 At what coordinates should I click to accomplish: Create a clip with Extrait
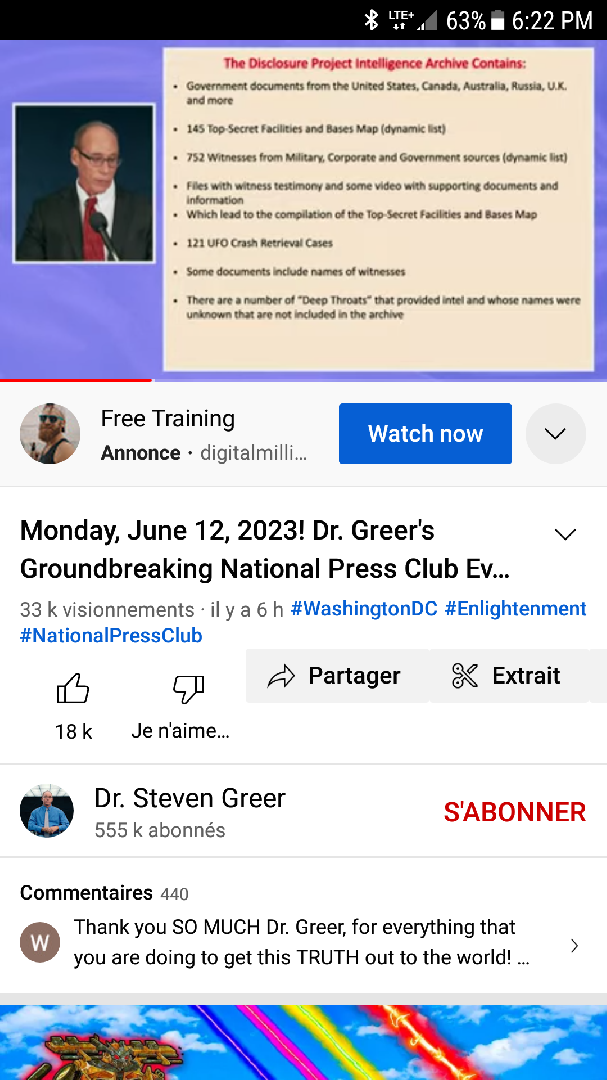506,676
